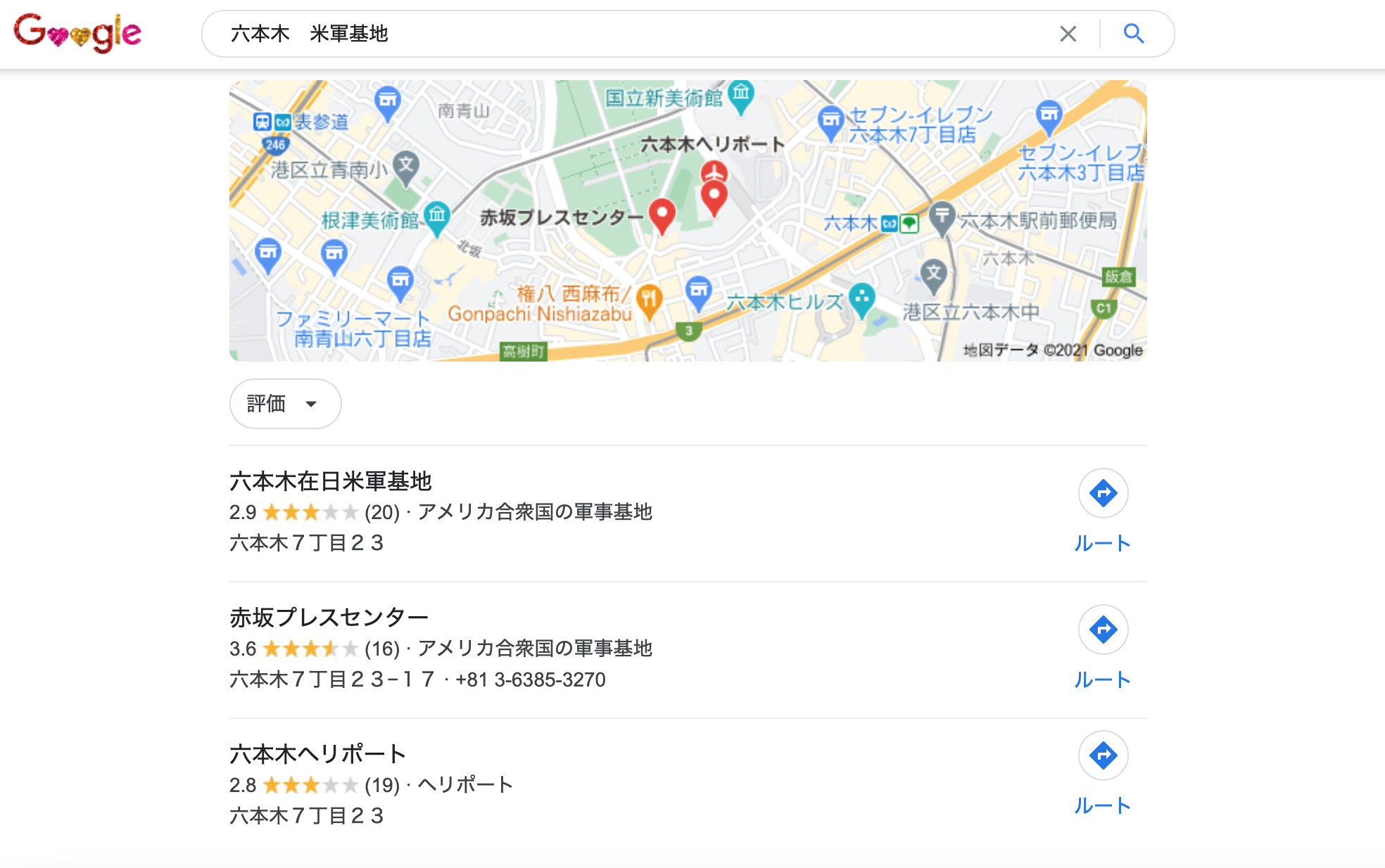Open the Google doodle logo

coord(78,32)
